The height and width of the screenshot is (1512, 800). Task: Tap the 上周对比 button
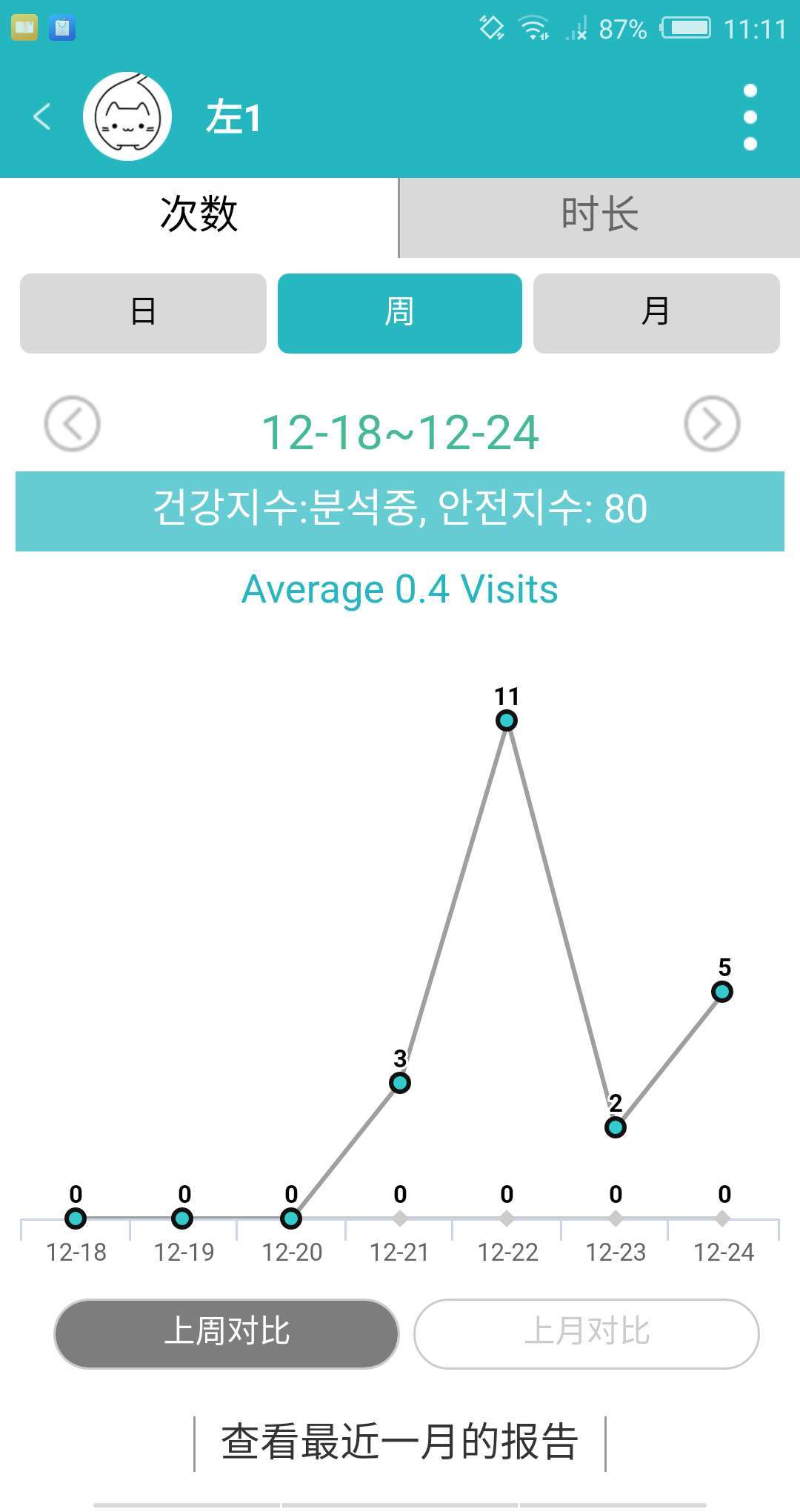pos(227,1333)
